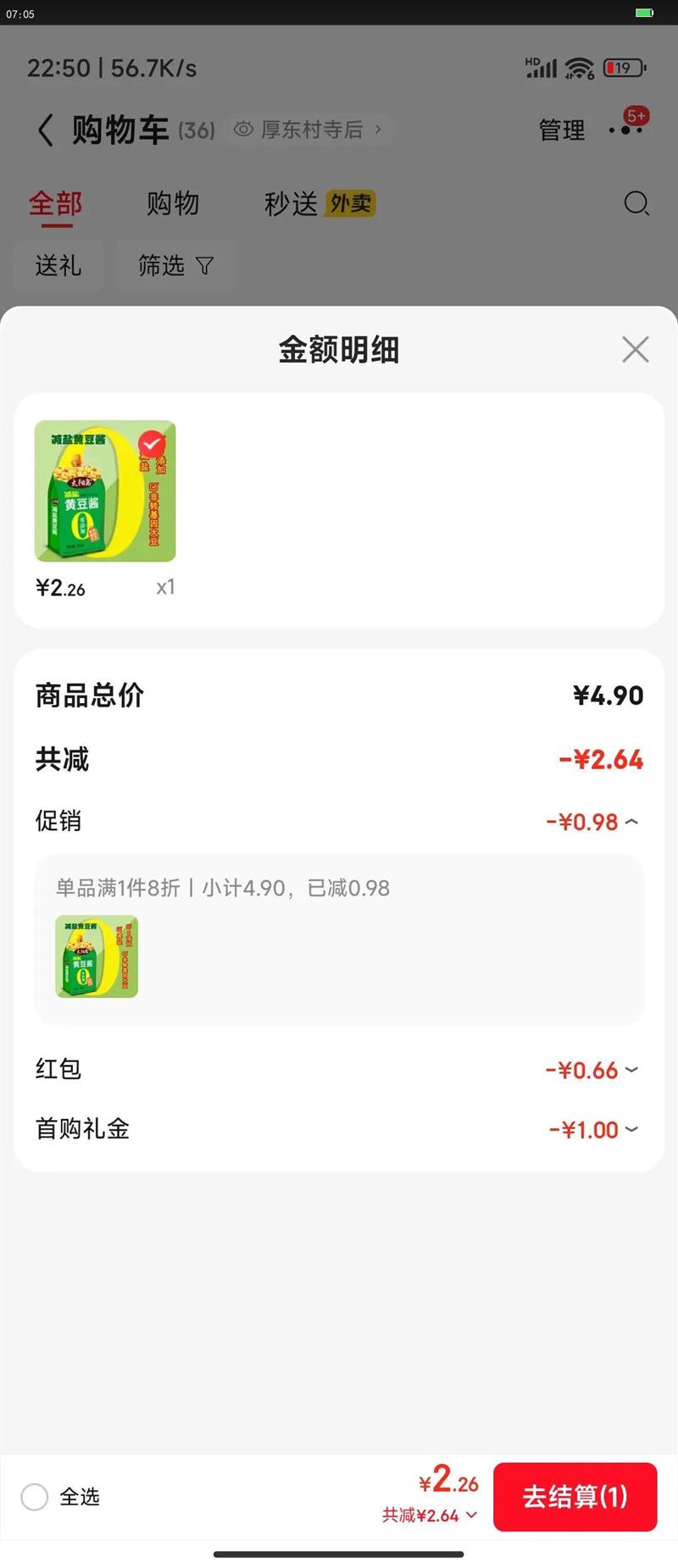The height and width of the screenshot is (1568, 678).
Task: Tap 去结算 to check out
Action: [575, 1498]
